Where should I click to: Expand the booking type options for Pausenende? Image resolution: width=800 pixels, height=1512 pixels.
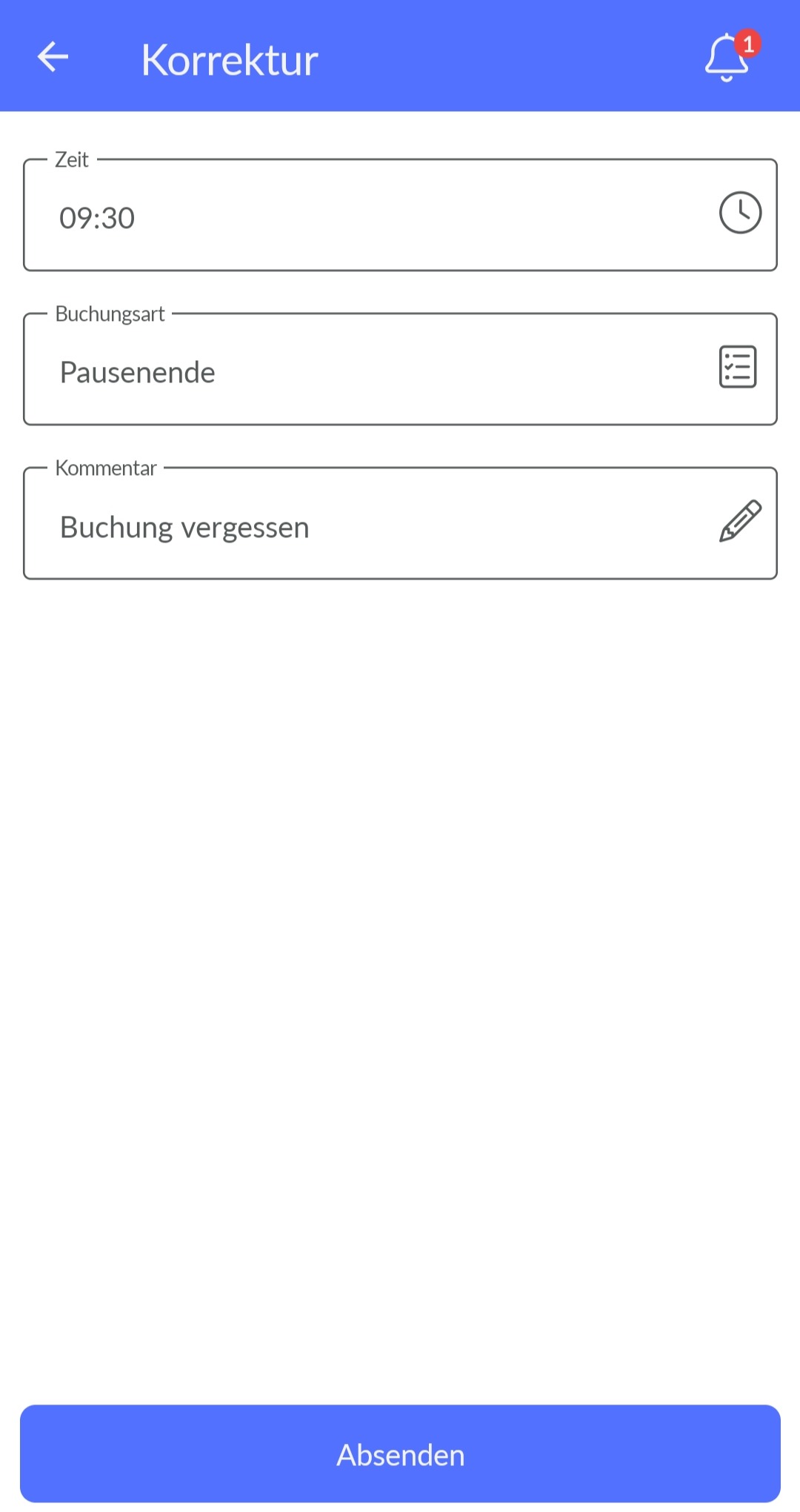(x=738, y=368)
